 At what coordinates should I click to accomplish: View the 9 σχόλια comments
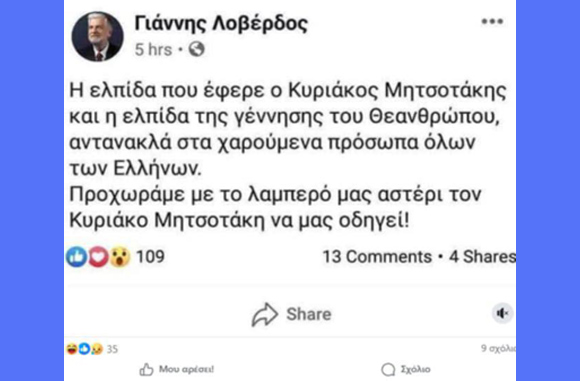click(498, 348)
